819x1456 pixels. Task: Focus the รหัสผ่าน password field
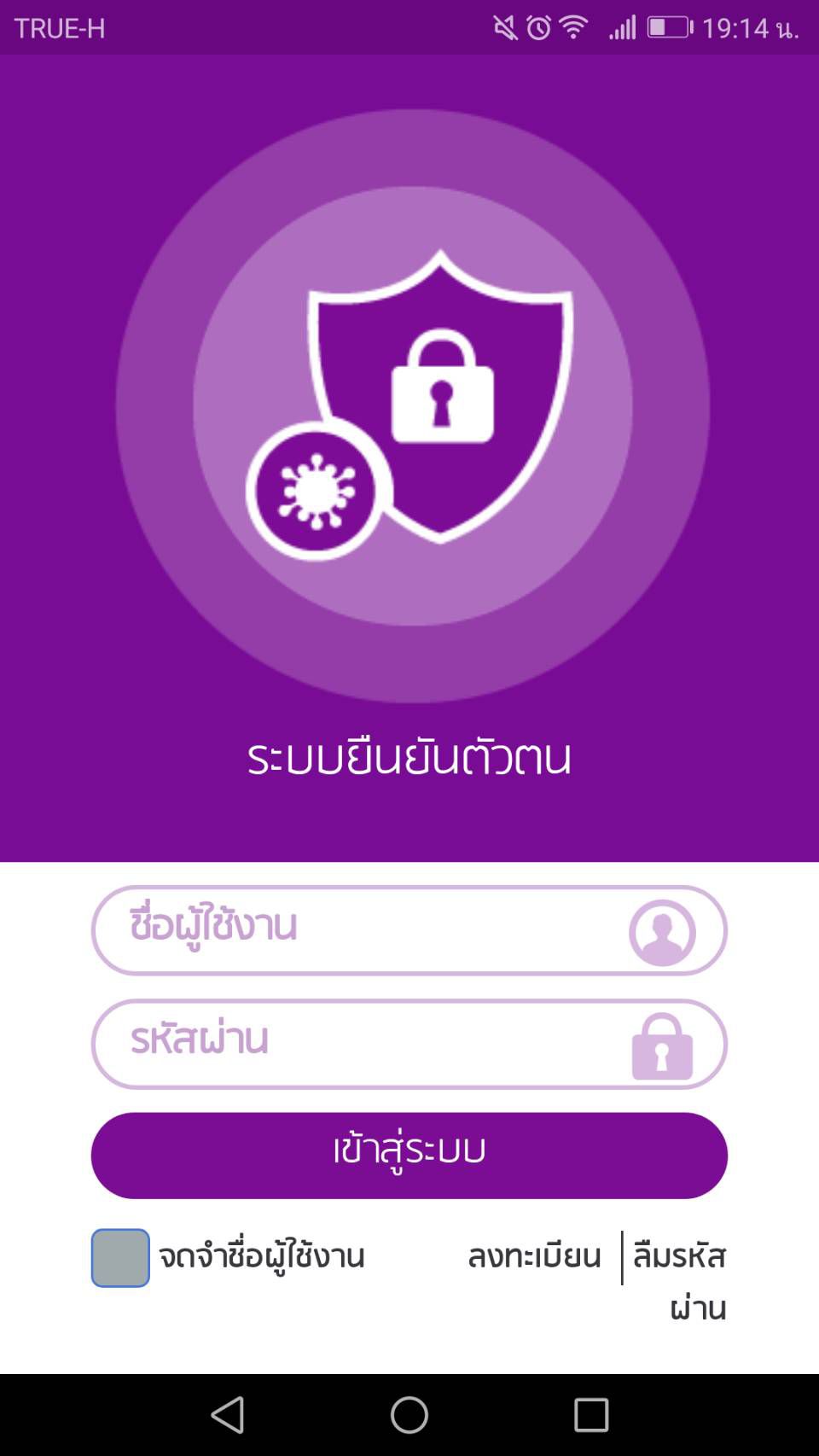click(409, 1044)
